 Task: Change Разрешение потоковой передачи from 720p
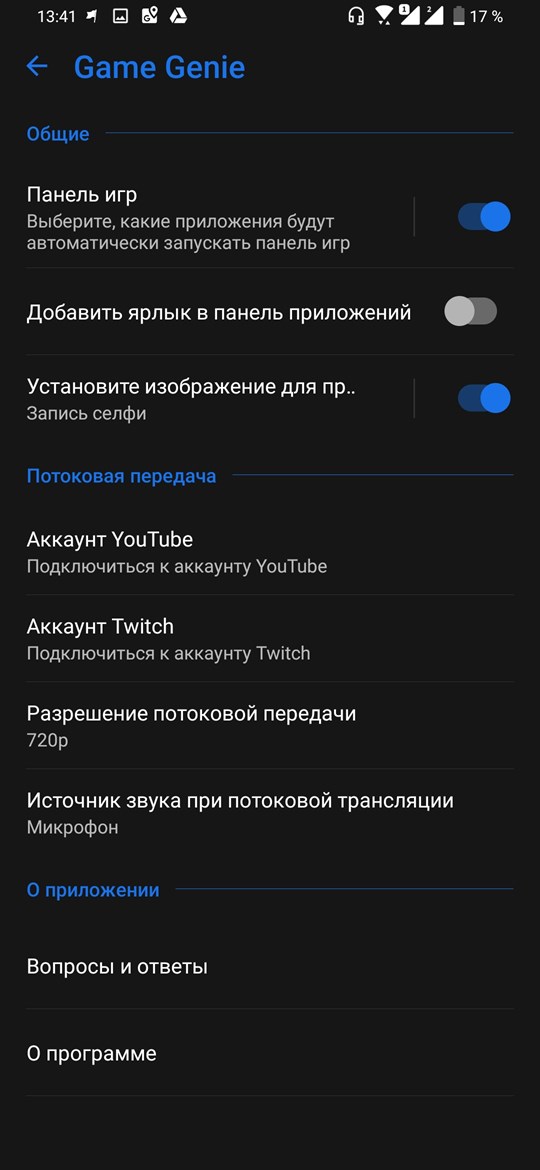tap(270, 725)
